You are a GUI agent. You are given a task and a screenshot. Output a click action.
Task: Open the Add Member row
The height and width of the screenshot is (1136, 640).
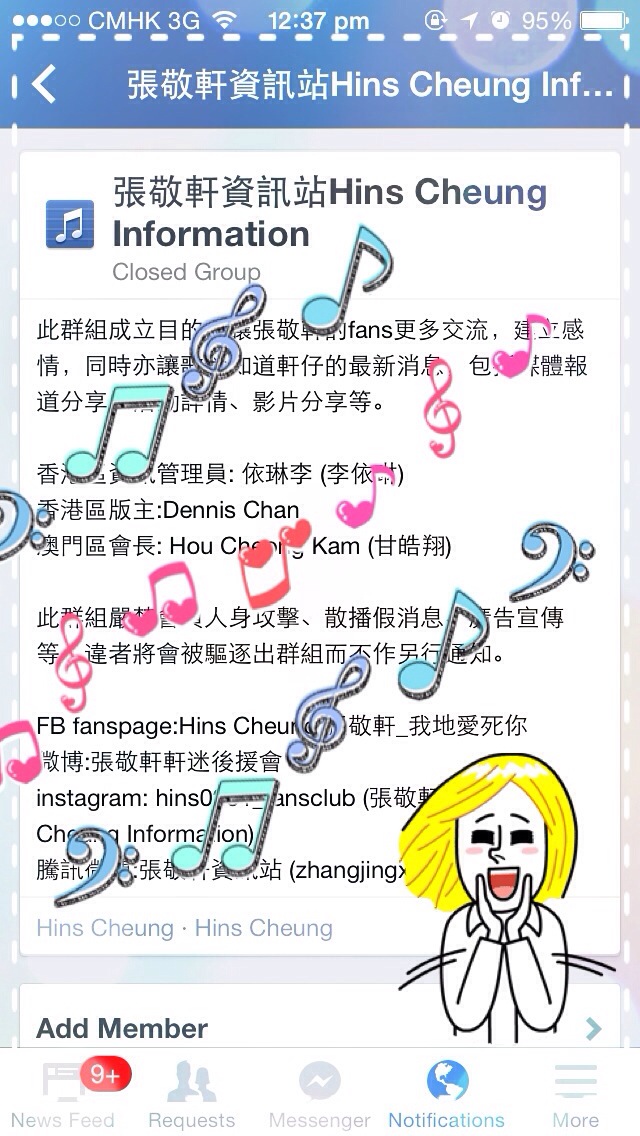pyautogui.click(x=320, y=1027)
